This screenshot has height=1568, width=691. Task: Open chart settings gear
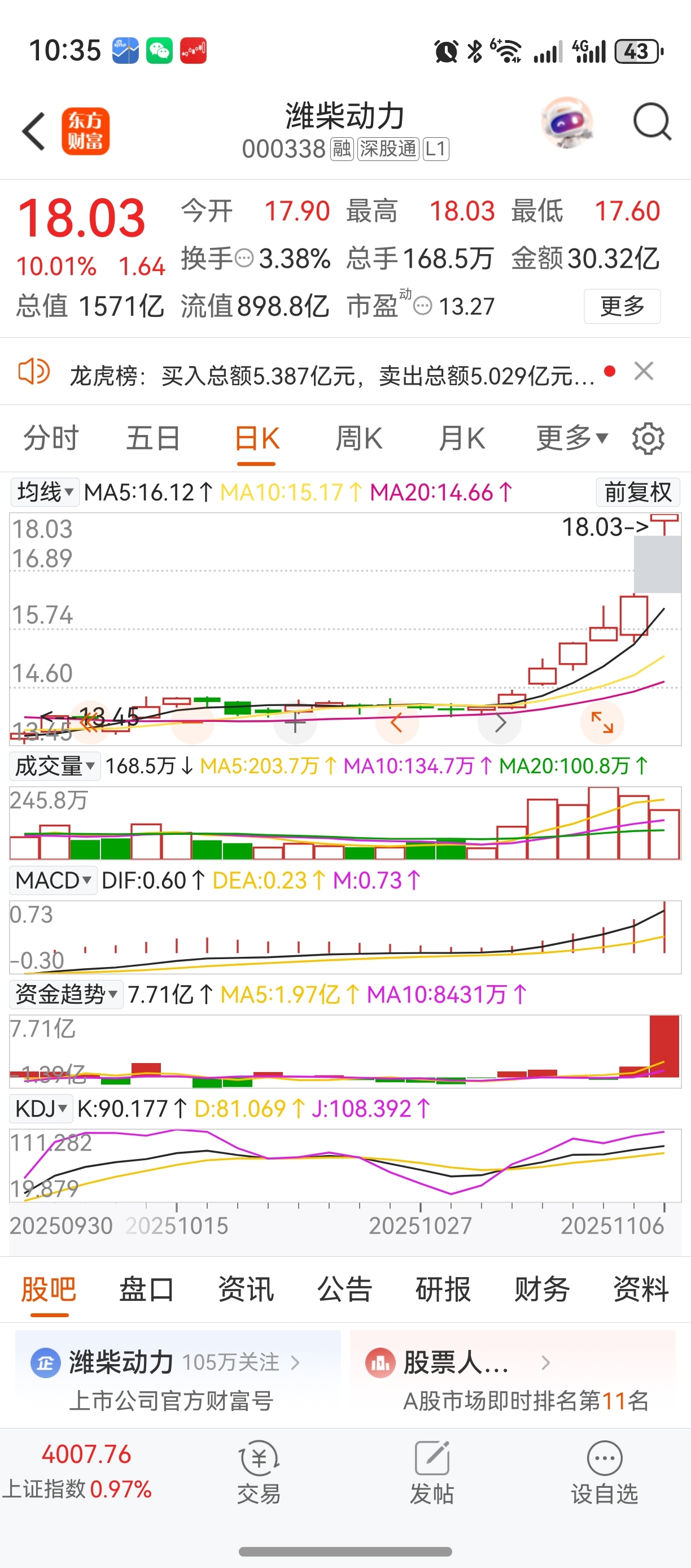(x=648, y=438)
